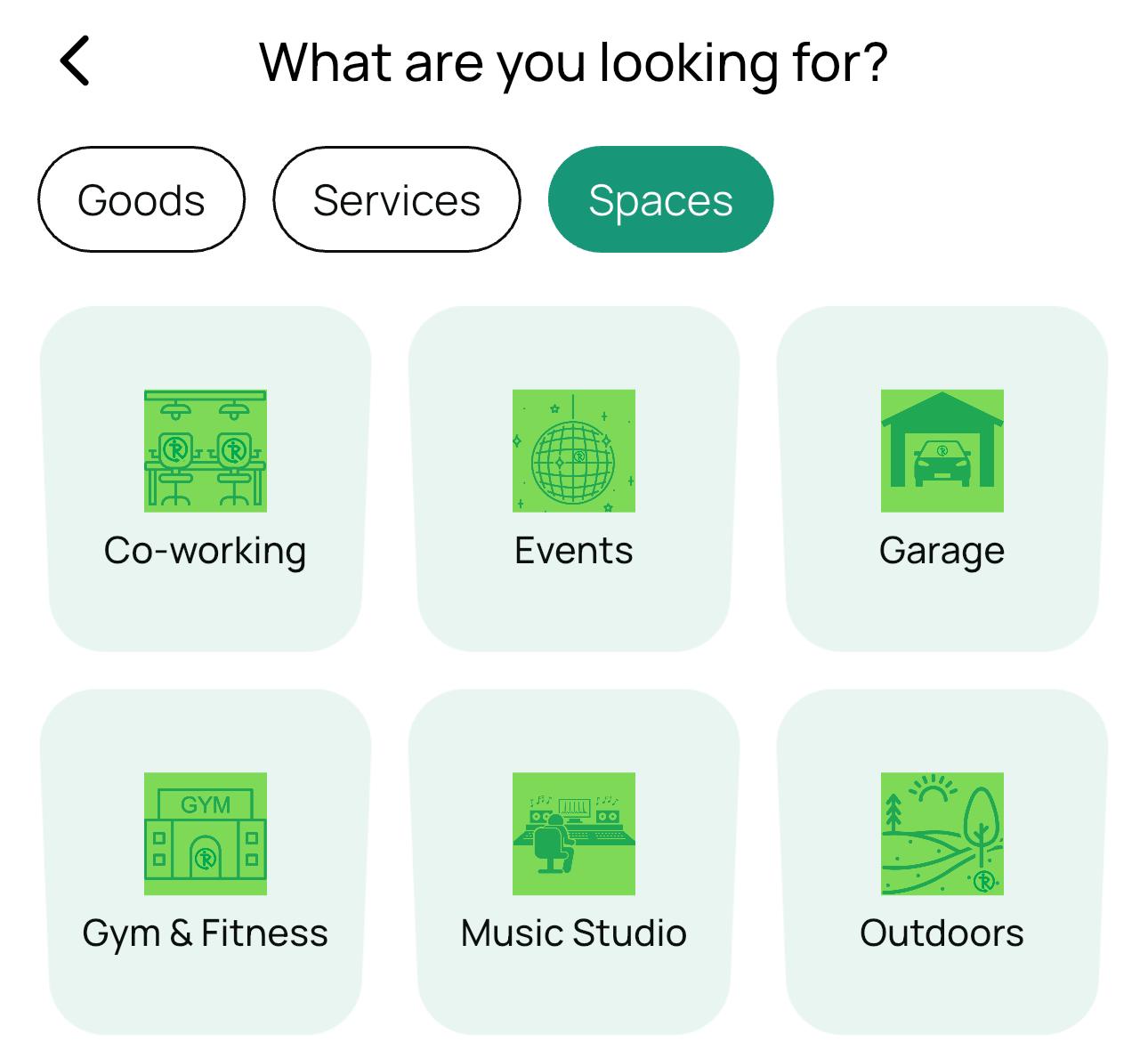
Task: Open the Co-working category
Action: (206, 479)
